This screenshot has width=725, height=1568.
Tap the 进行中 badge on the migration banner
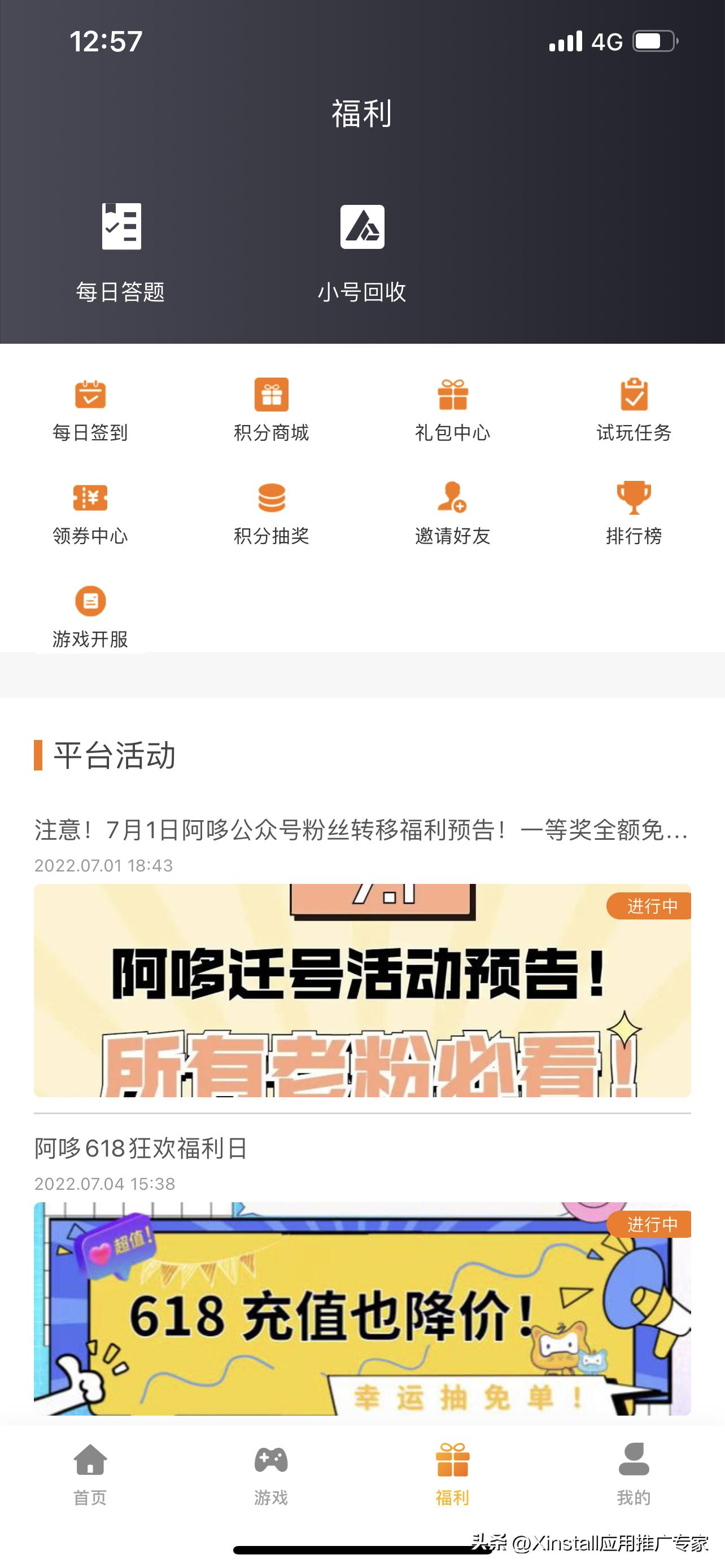pos(649,906)
